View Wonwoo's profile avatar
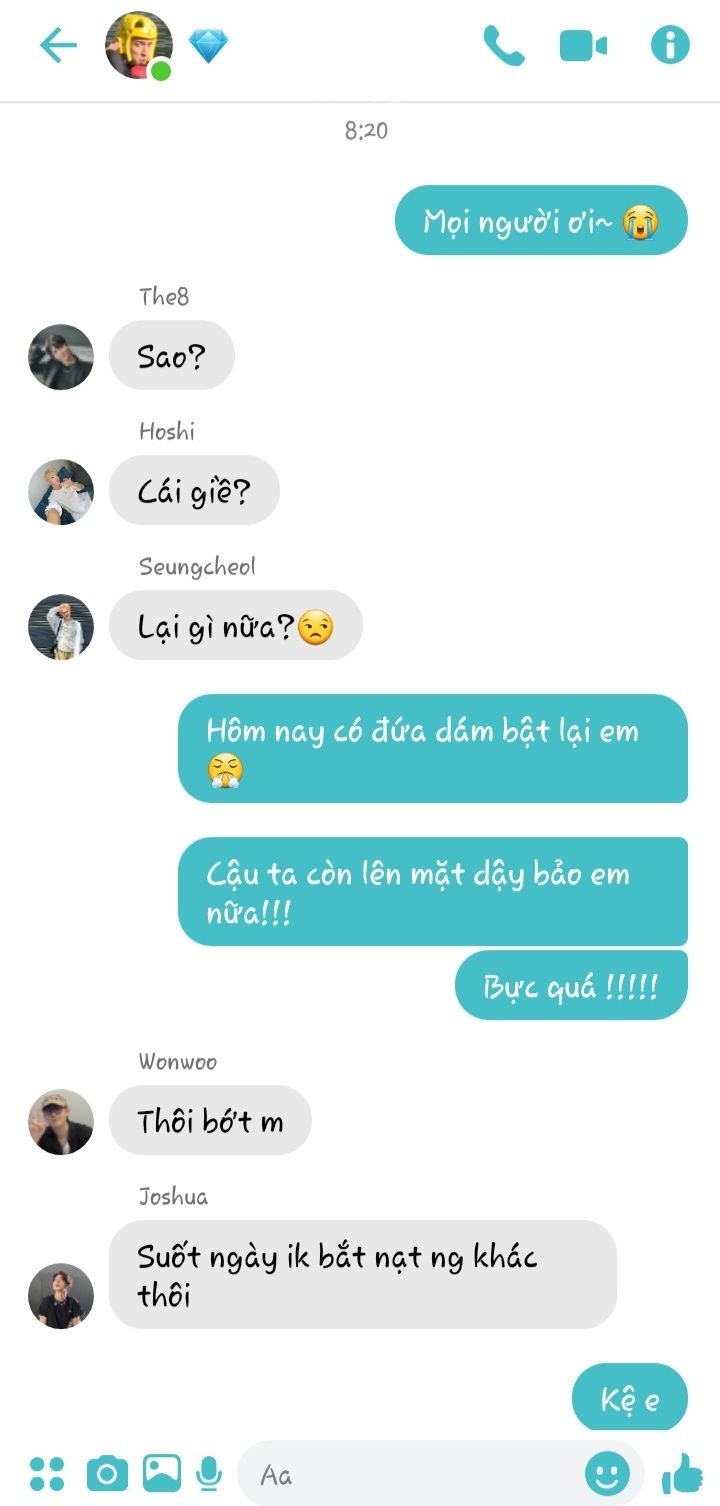This screenshot has width=720, height=1506. 61,1122
